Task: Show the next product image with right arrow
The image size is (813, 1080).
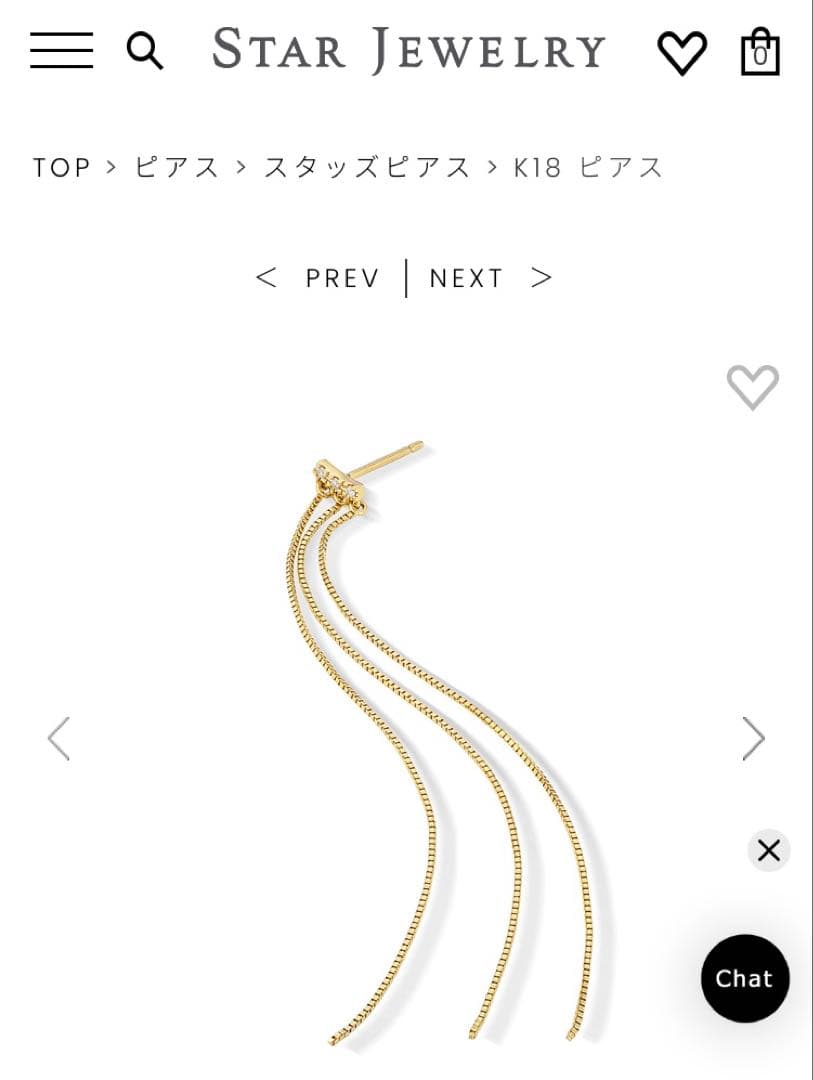Action: tap(752, 738)
